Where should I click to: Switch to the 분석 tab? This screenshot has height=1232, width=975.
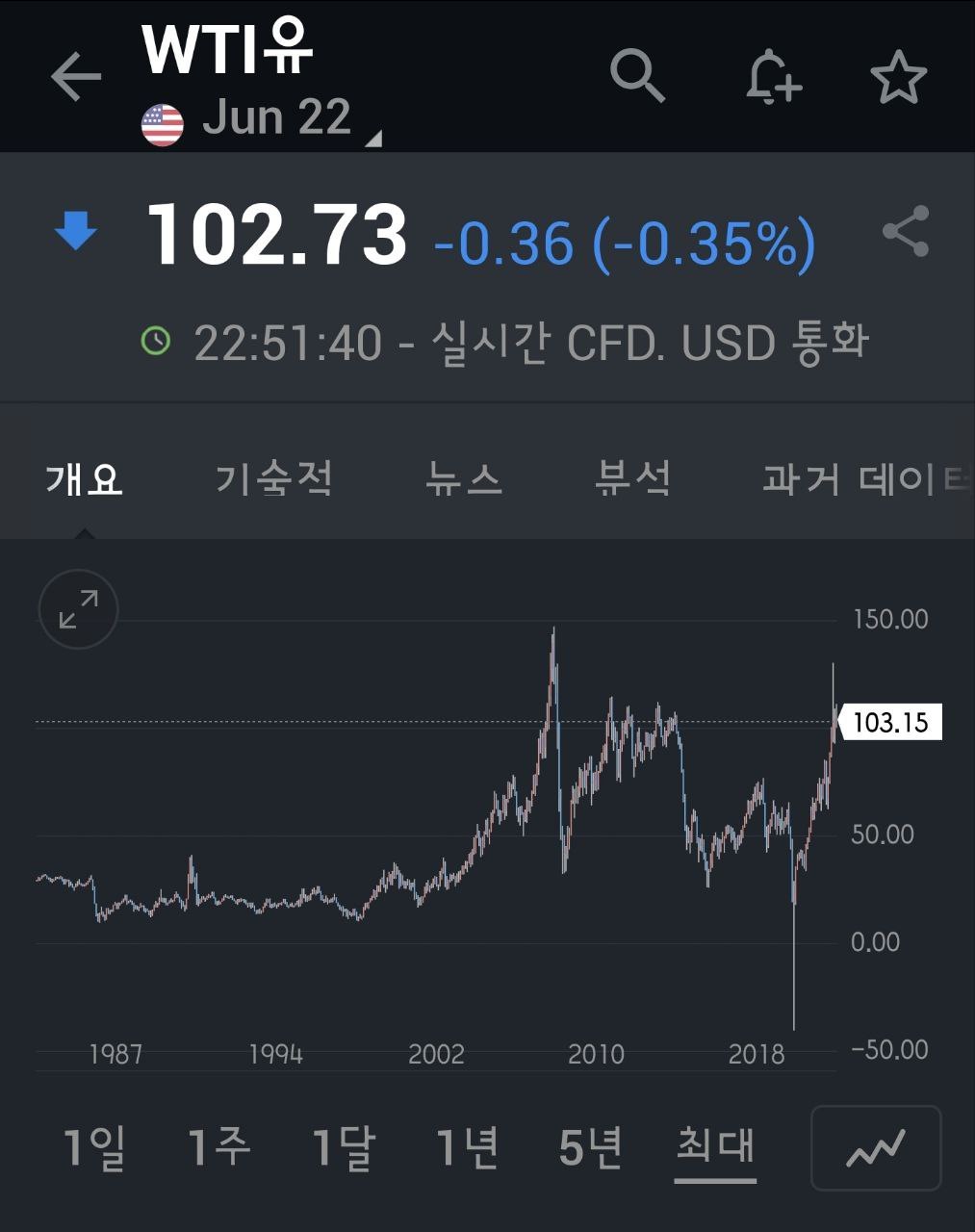click(632, 478)
